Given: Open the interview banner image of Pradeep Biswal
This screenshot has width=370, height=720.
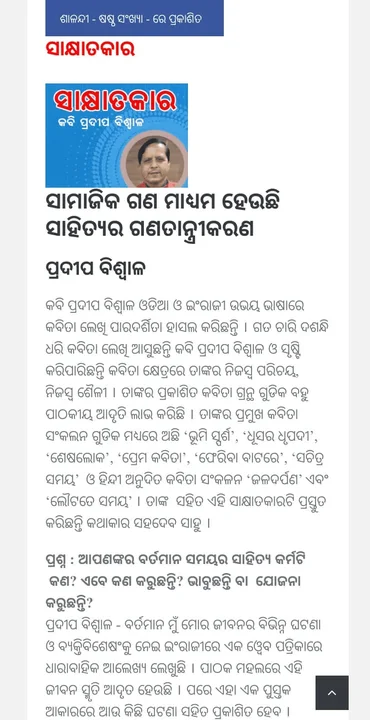Looking at the screenshot, I should point(117,135).
